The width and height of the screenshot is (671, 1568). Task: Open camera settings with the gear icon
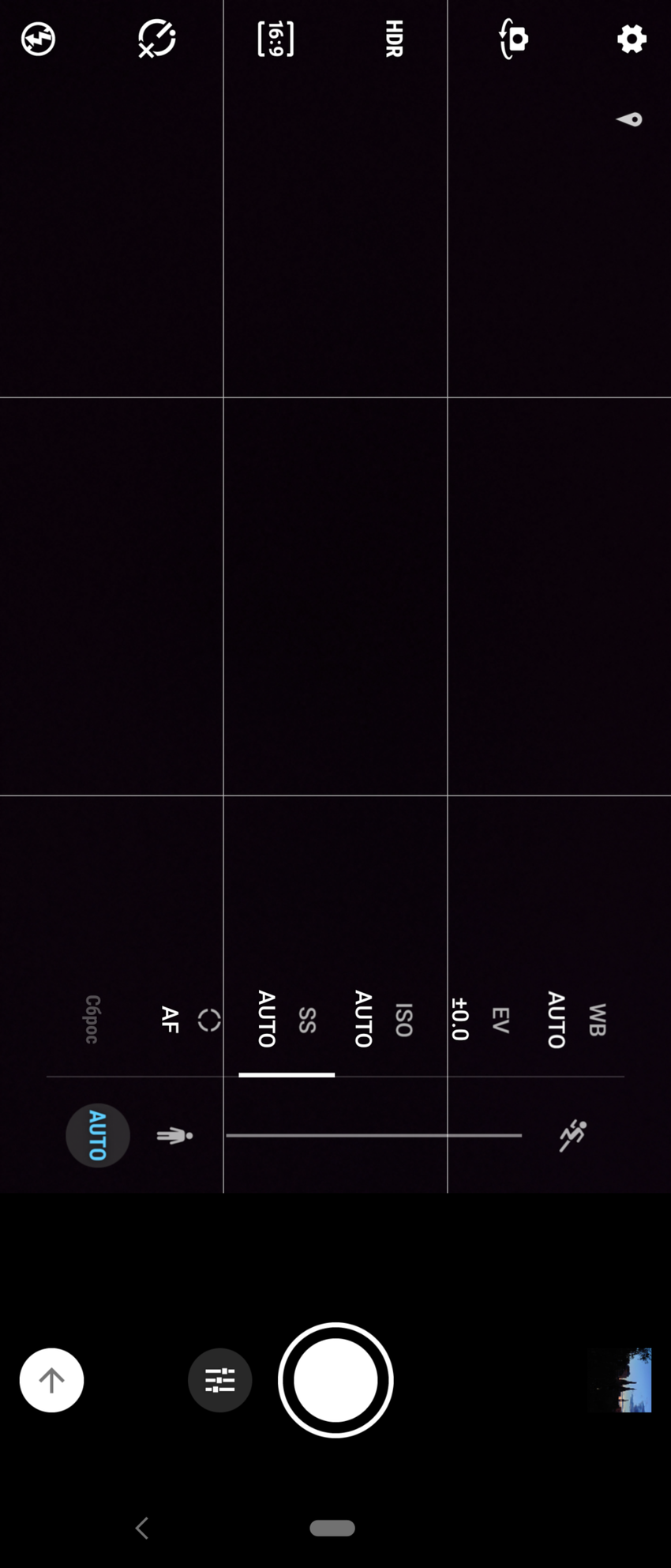(630, 38)
